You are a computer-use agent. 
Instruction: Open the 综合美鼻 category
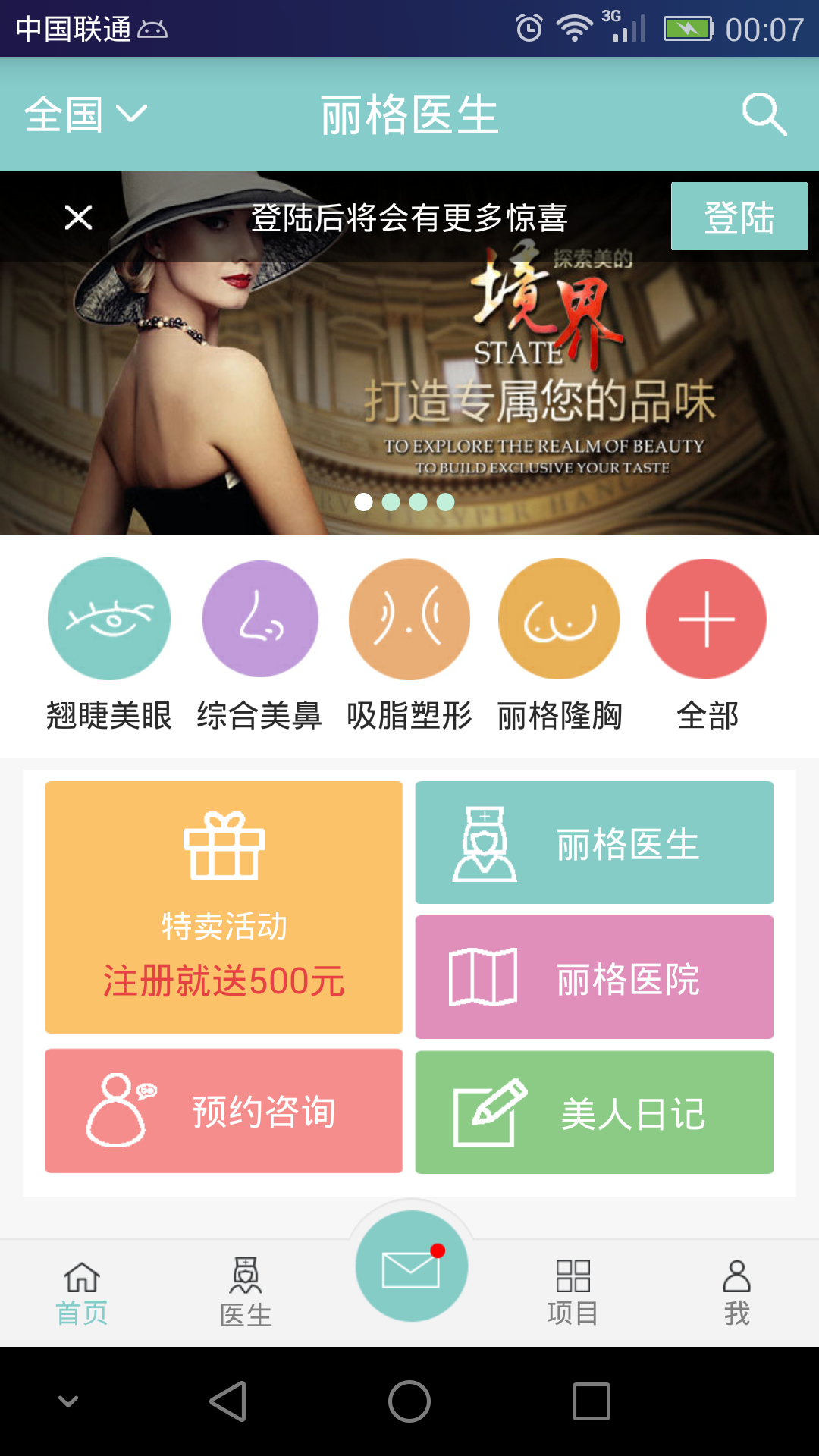259,619
